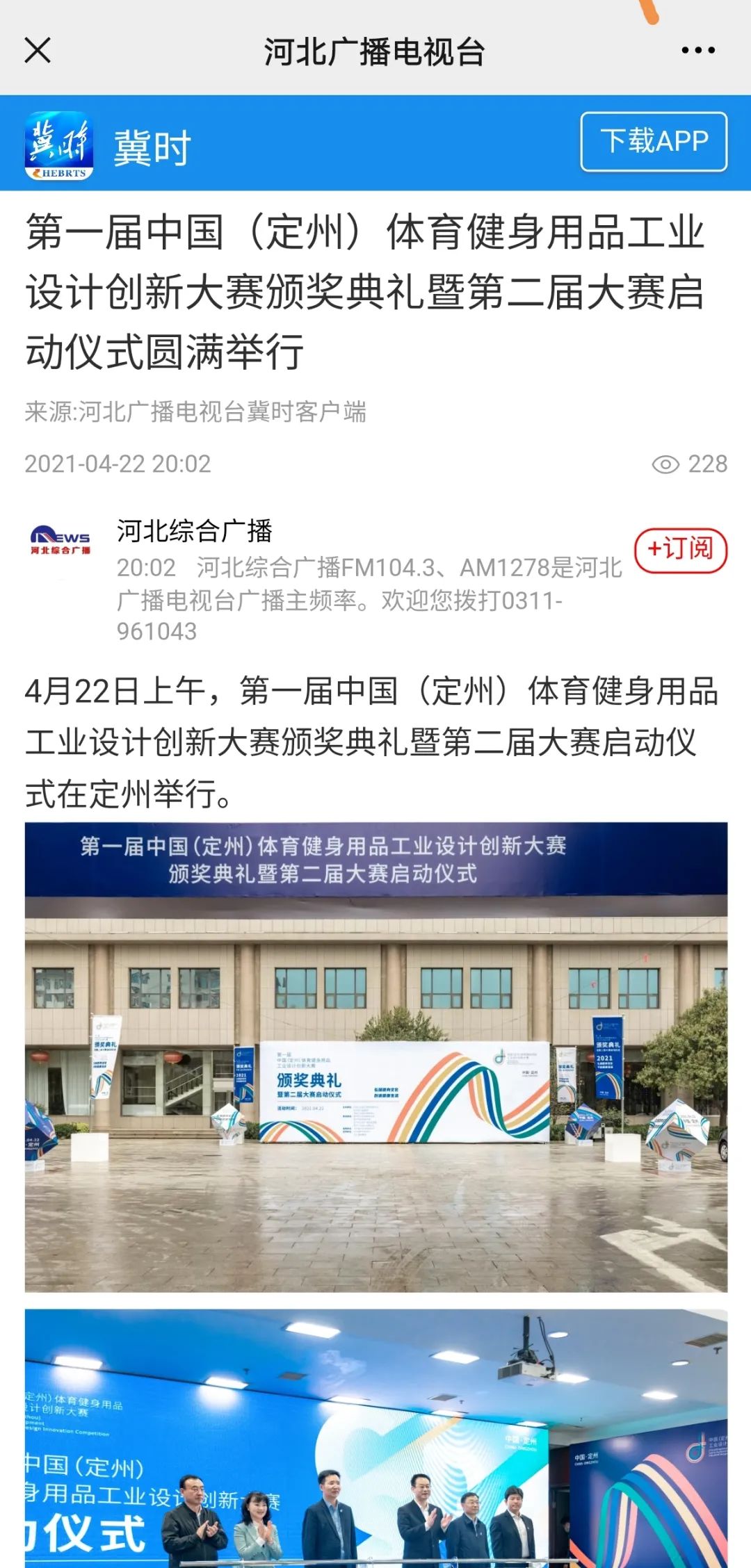
Task: Open the launch ceremony stage photo
Action: [x=375, y=1437]
